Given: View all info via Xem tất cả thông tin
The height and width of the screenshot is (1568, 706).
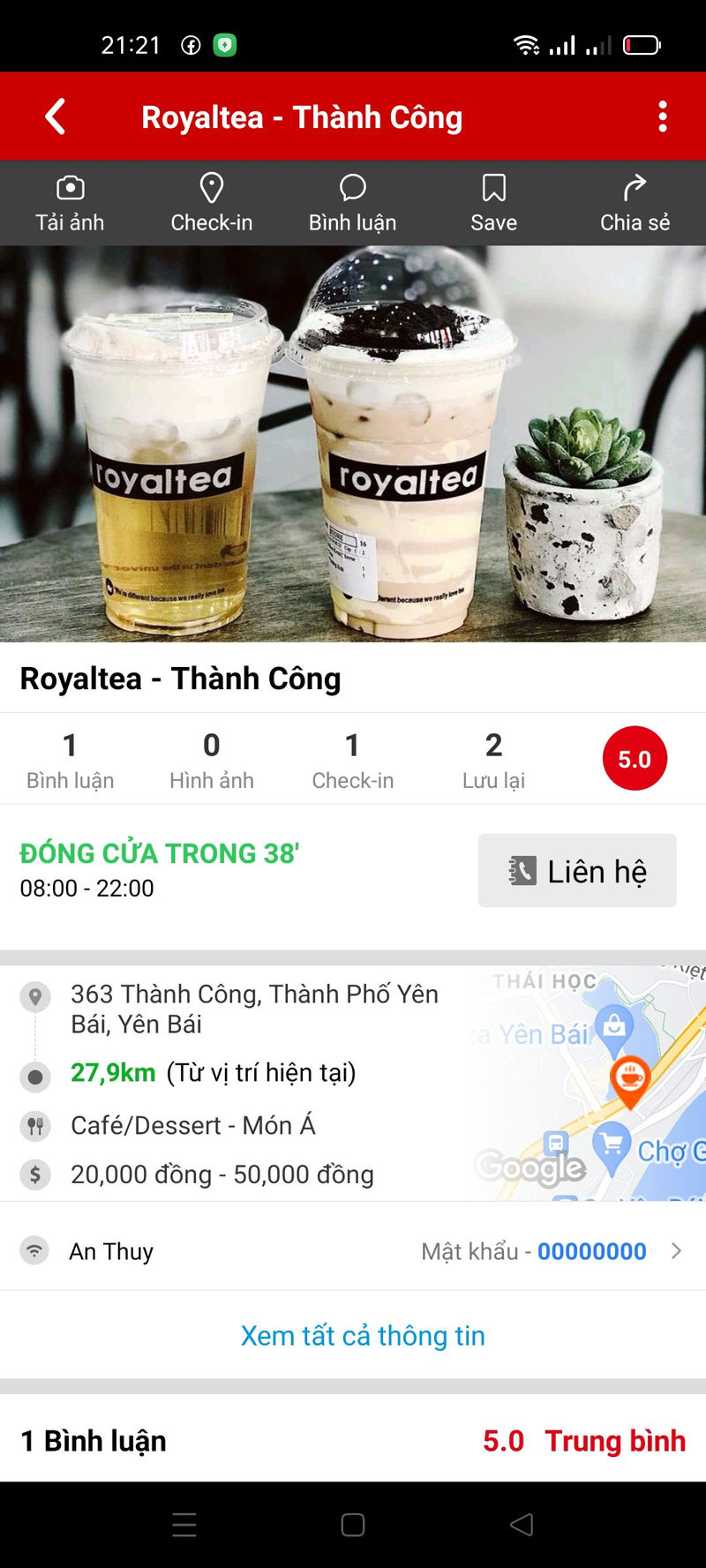Looking at the screenshot, I should coord(363,1335).
